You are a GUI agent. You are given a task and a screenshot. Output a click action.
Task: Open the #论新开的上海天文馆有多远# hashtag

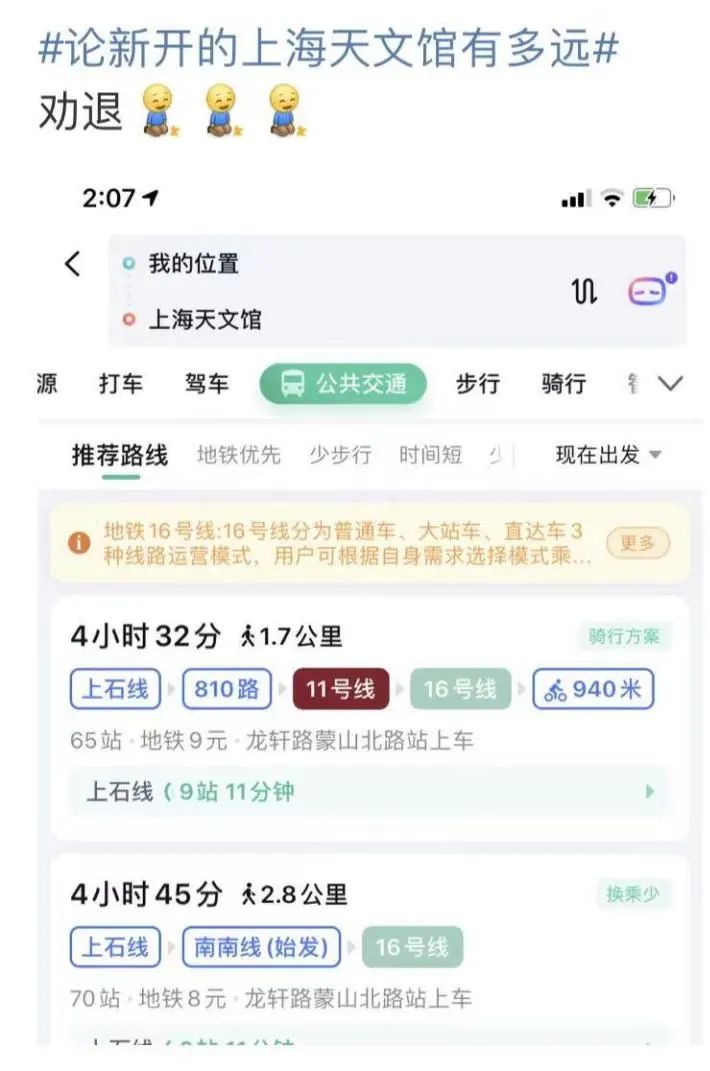(329, 49)
